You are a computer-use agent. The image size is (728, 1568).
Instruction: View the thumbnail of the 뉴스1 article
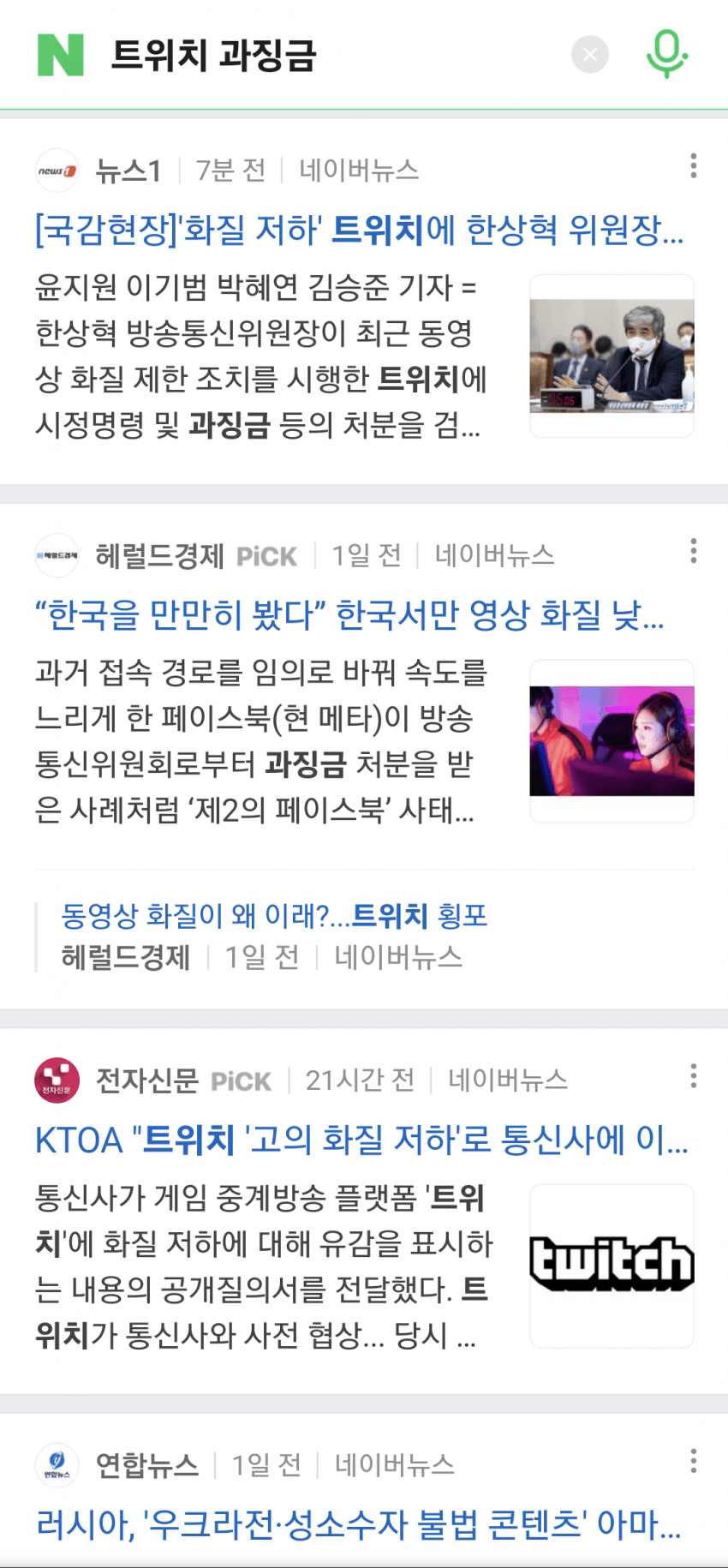(x=612, y=356)
